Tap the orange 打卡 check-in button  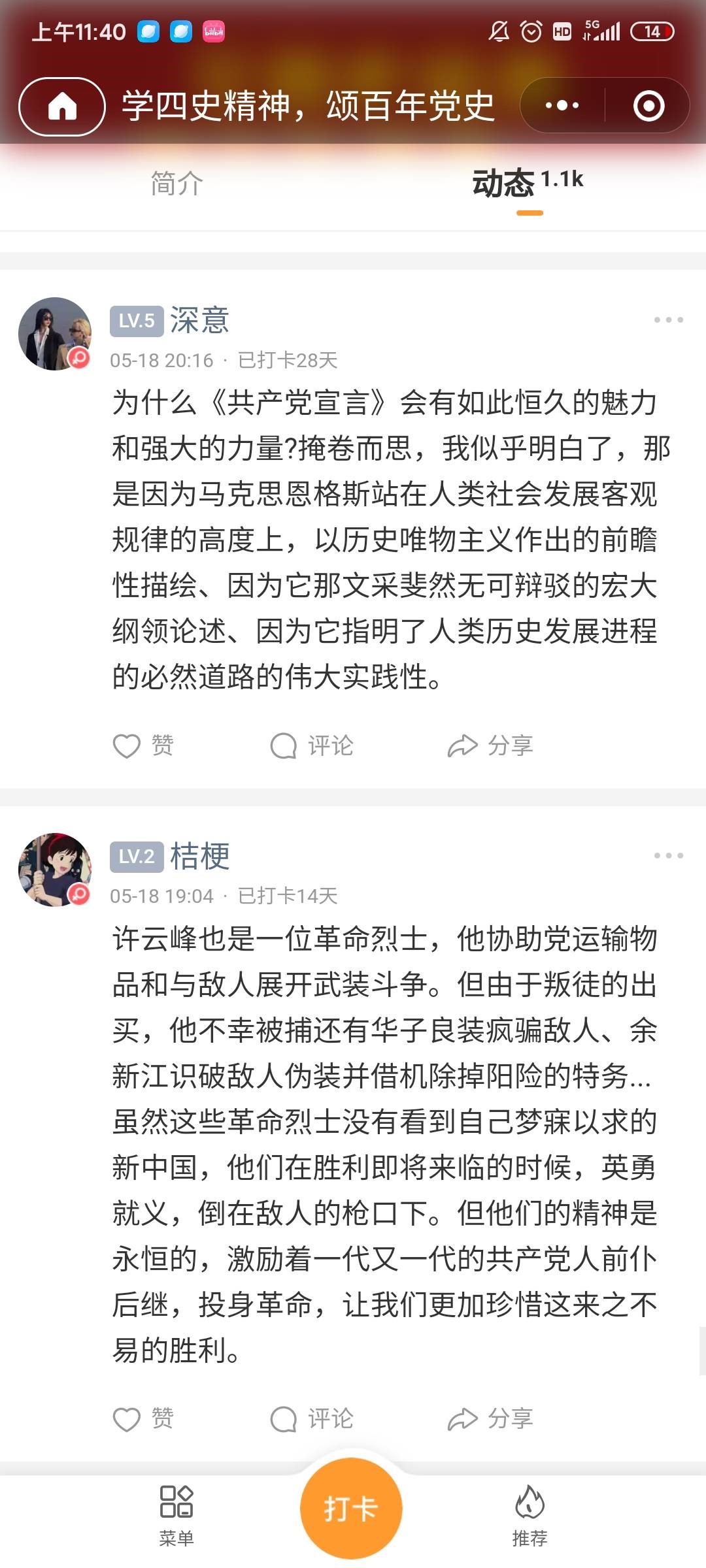tap(351, 1509)
